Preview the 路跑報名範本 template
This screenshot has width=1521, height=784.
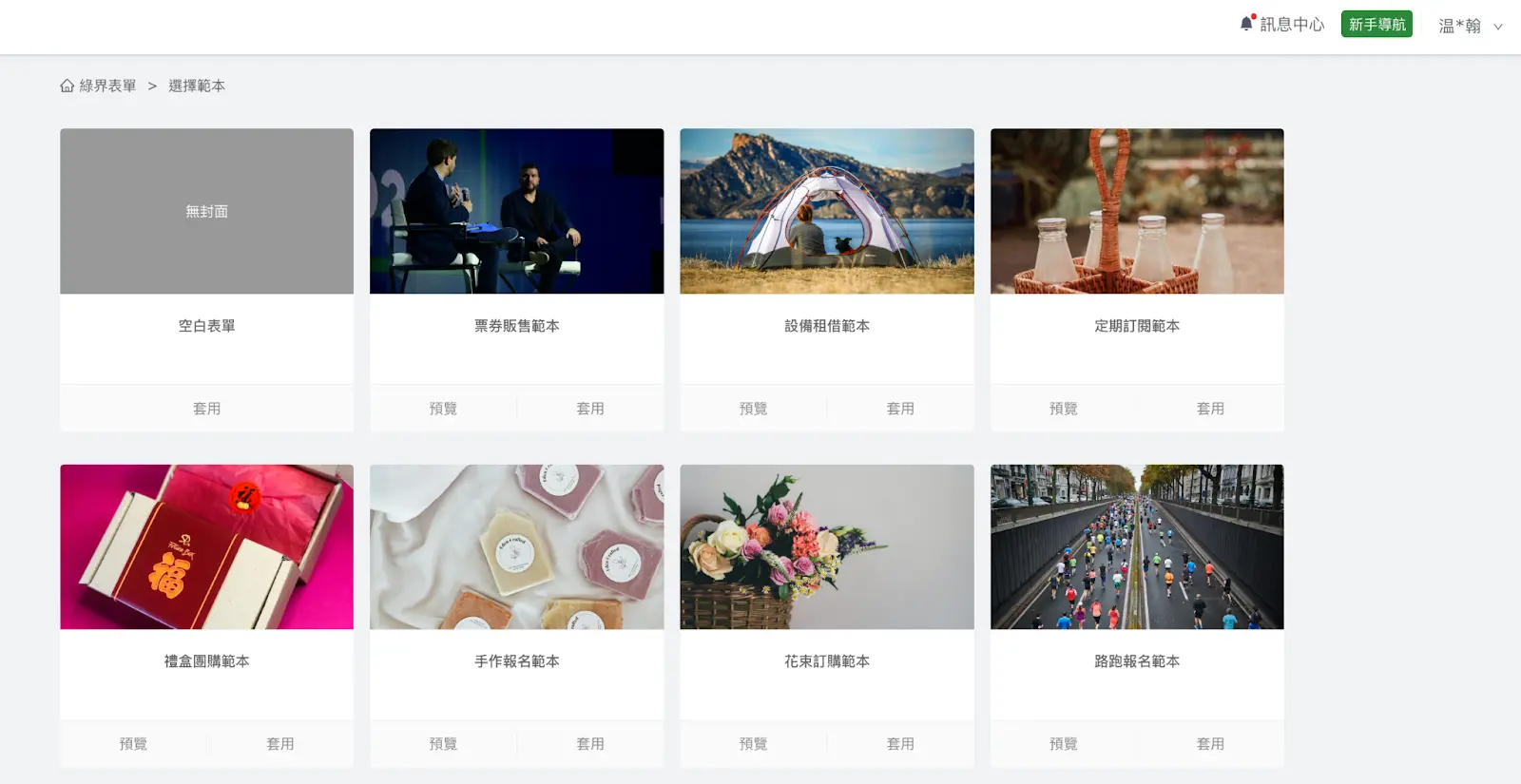[x=1063, y=744]
